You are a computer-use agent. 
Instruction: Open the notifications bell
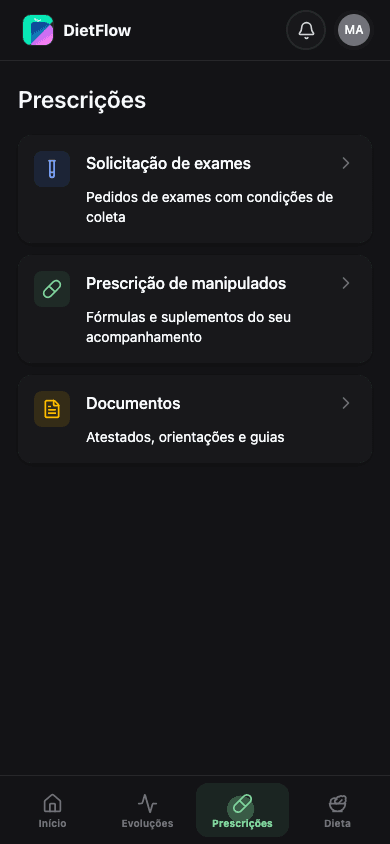[306, 30]
